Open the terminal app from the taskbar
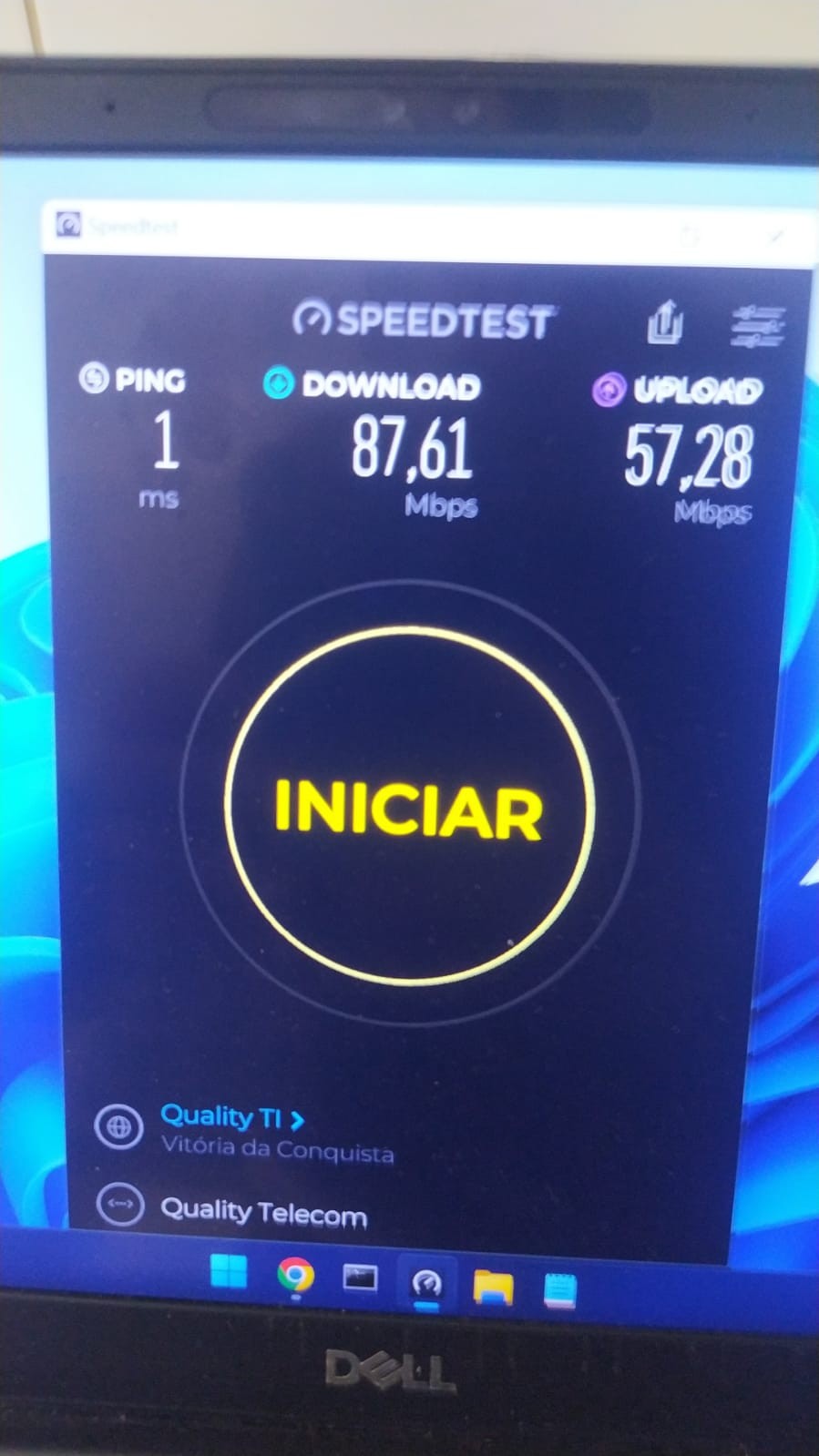 [360, 1278]
